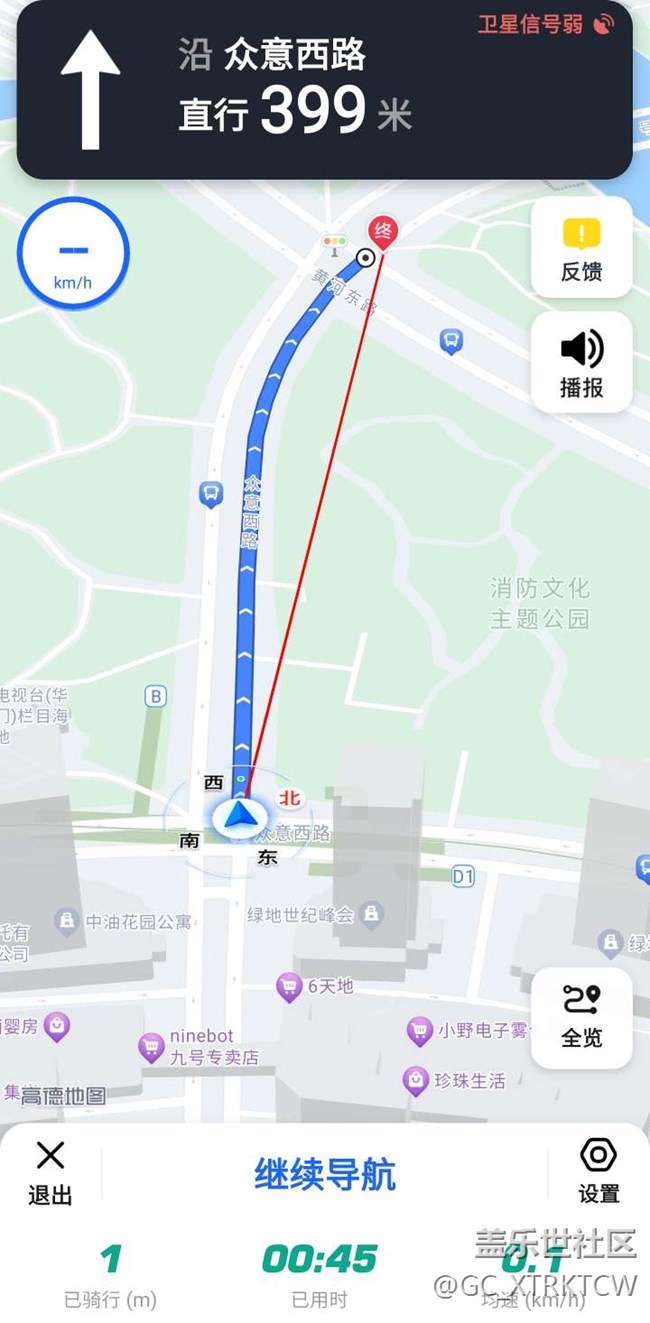Image resolution: width=650 pixels, height=1323 pixels.
Task: Exit navigation with the 退出 button
Action: tap(50, 1172)
